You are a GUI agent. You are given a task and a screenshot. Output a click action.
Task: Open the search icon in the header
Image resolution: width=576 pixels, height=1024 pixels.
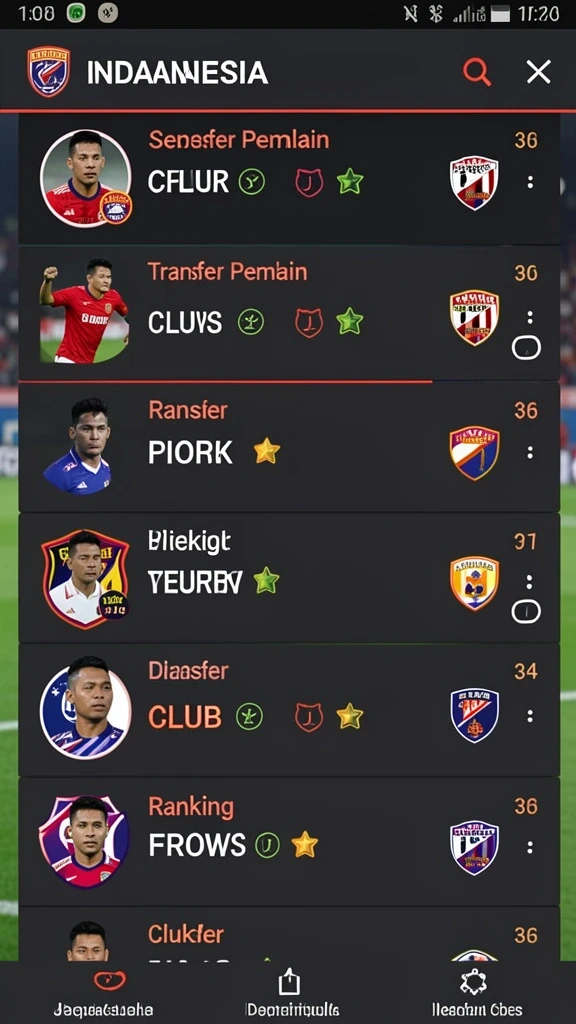click(477, 71)
